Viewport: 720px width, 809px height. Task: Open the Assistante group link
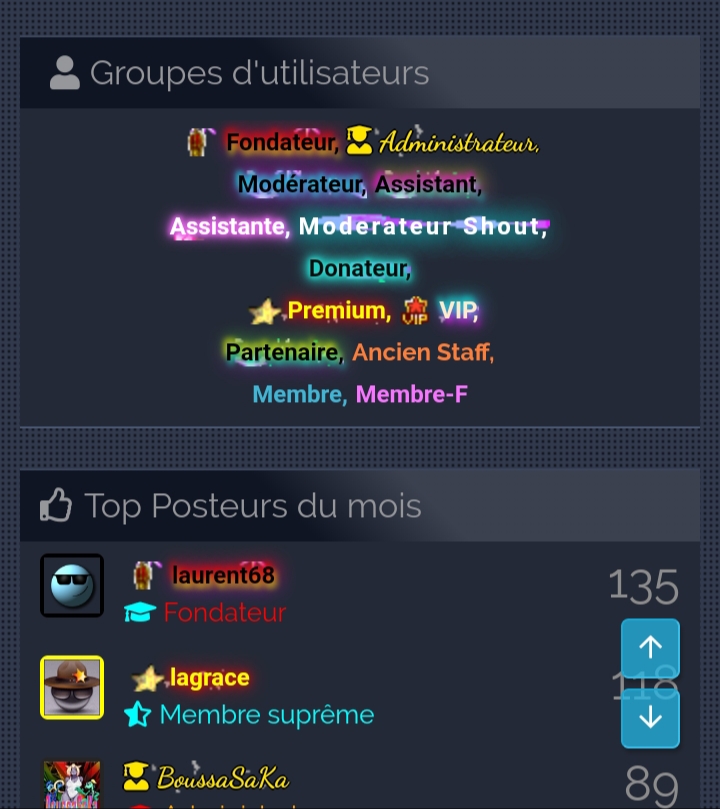pyautogui.click(x=227, y=227)
